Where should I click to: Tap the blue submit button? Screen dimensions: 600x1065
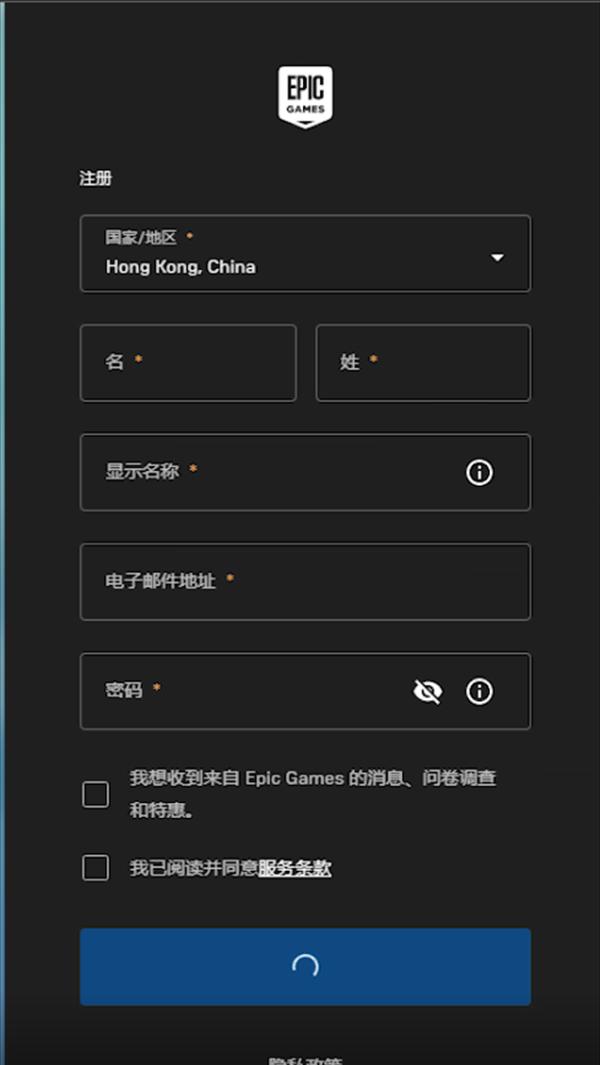[305, 966]
